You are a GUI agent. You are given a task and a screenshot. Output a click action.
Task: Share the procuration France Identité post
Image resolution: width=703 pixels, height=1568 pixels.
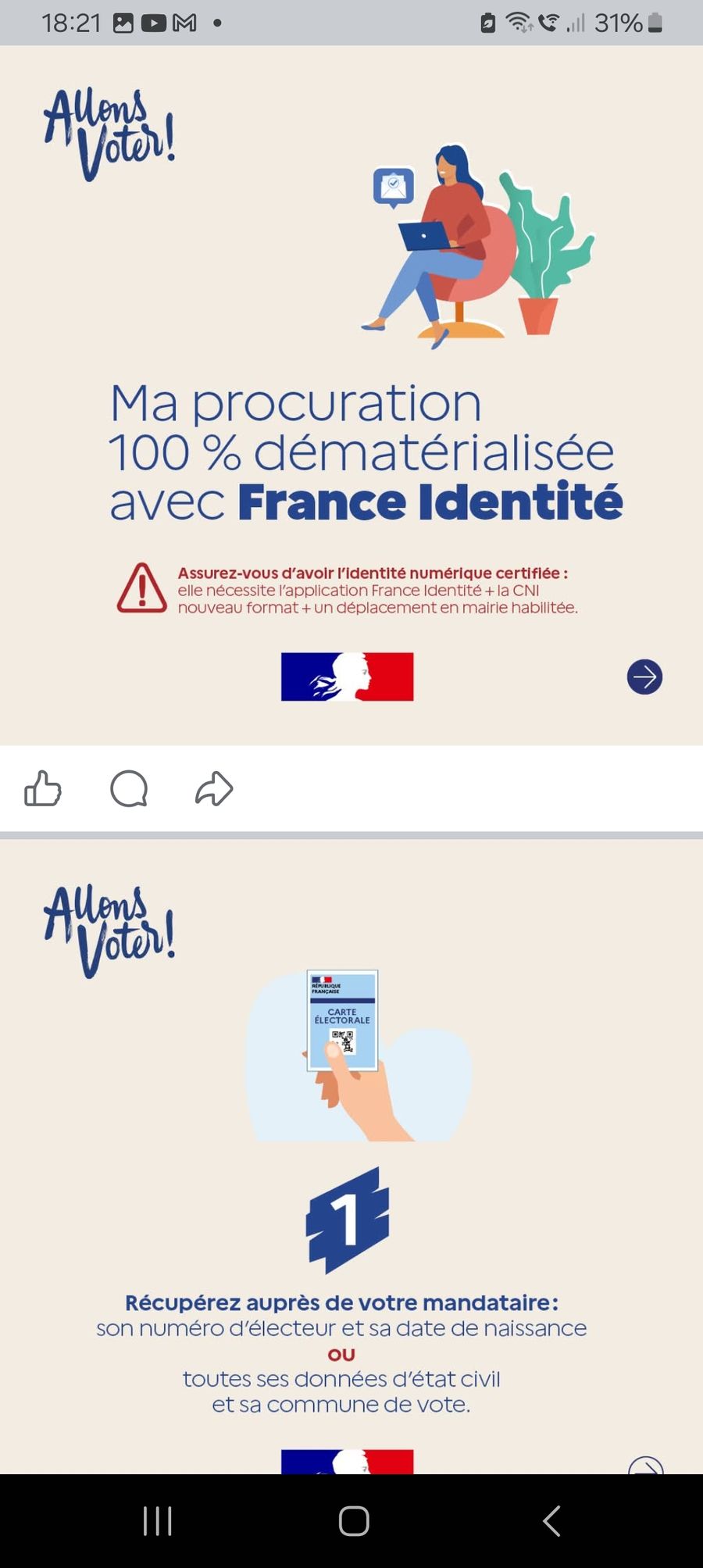(x=214, y=788)
